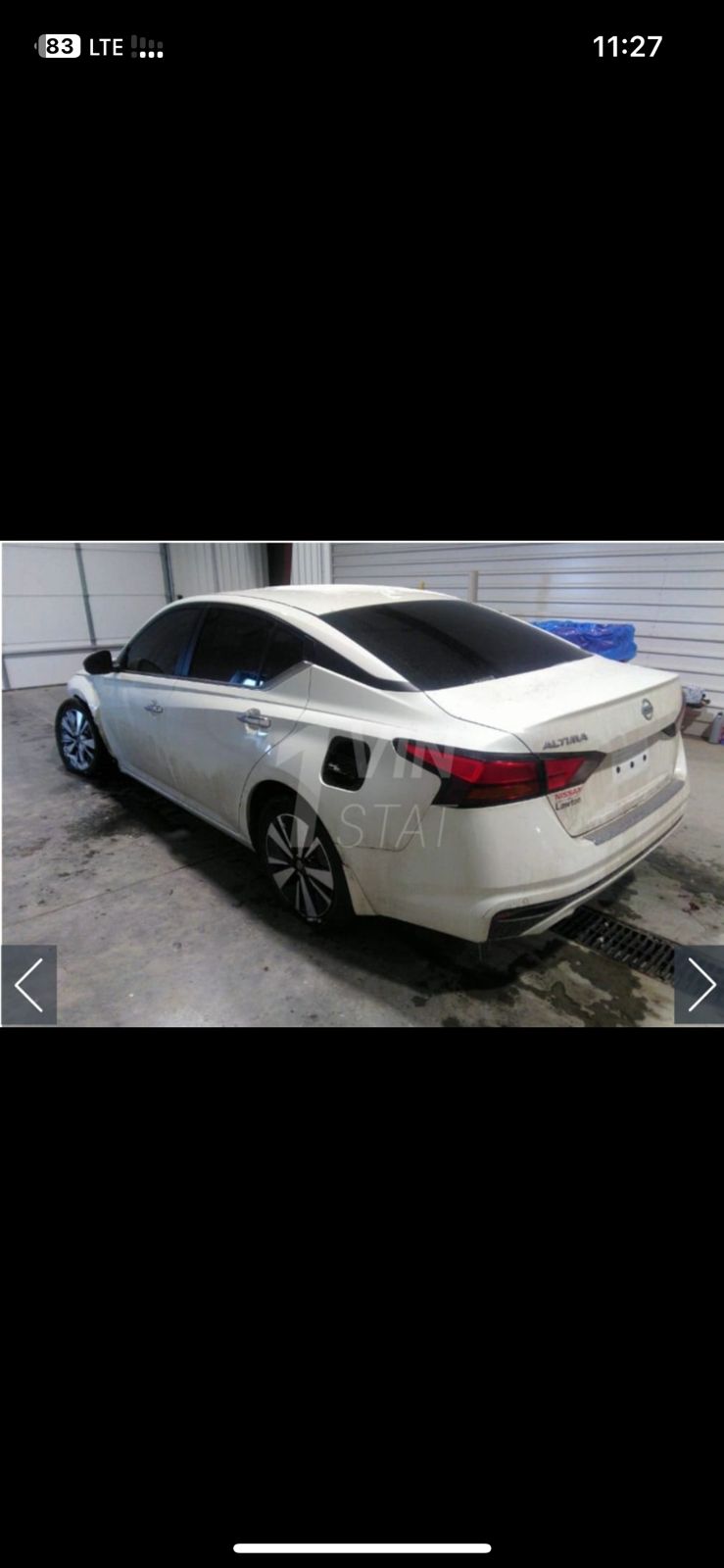Advance to the next car photo
Screen dimensions: 724x1568
[x=699, y=985]
